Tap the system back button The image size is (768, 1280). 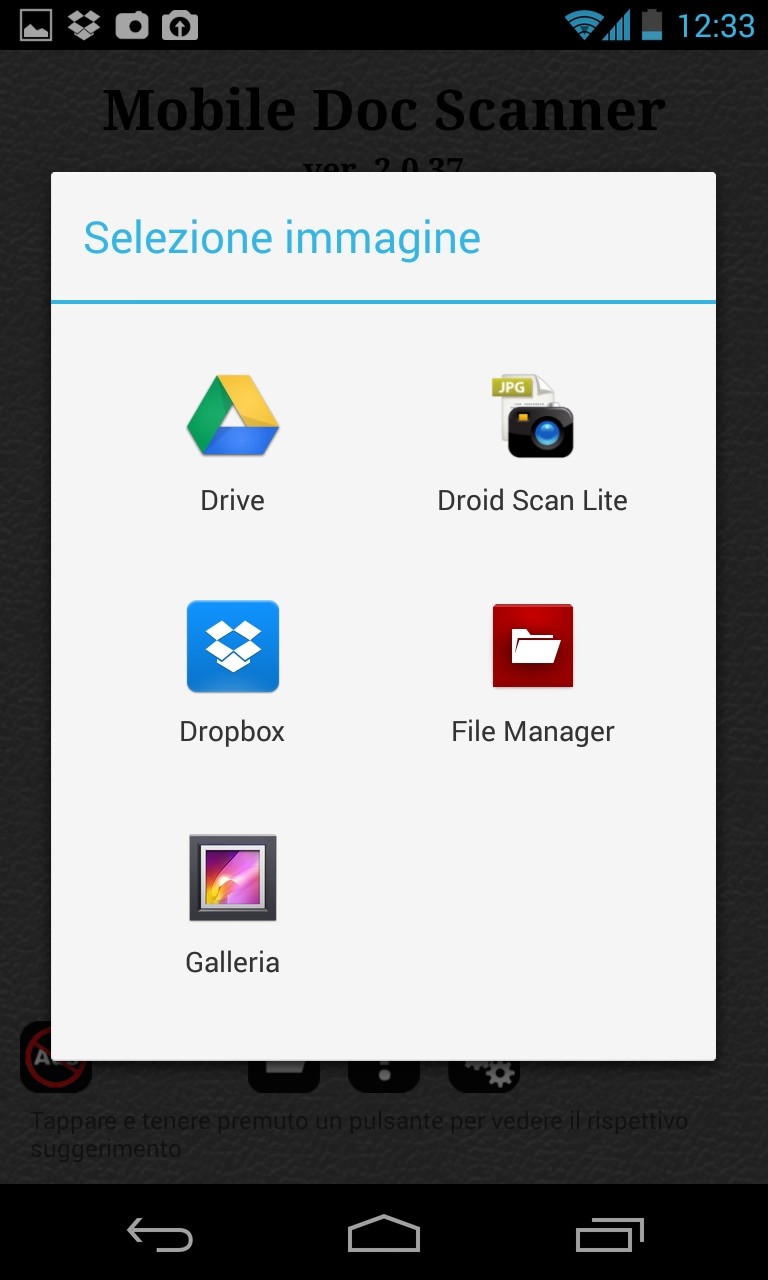(160, 1235)
